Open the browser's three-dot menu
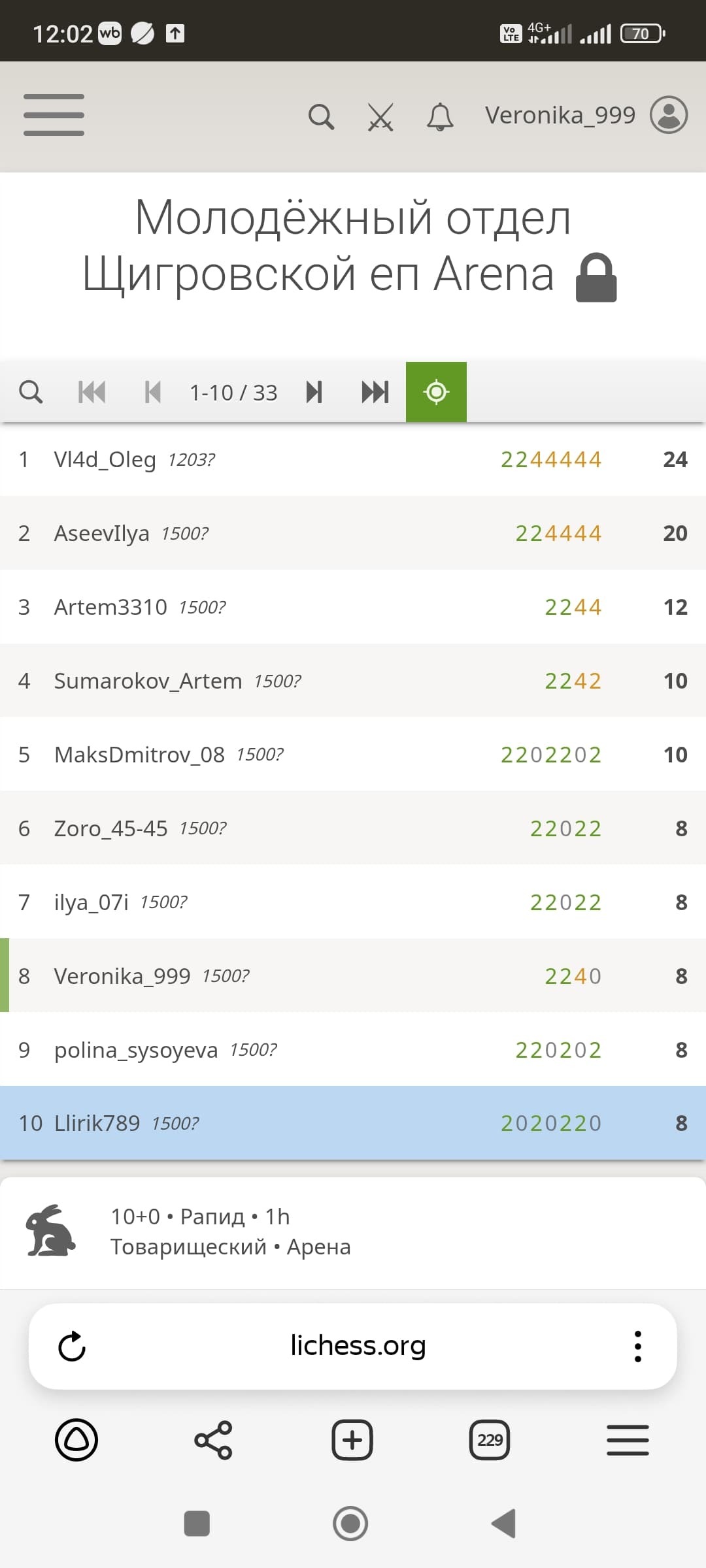The width and height of the screenshot is (706, 1568). point(638,1347)
